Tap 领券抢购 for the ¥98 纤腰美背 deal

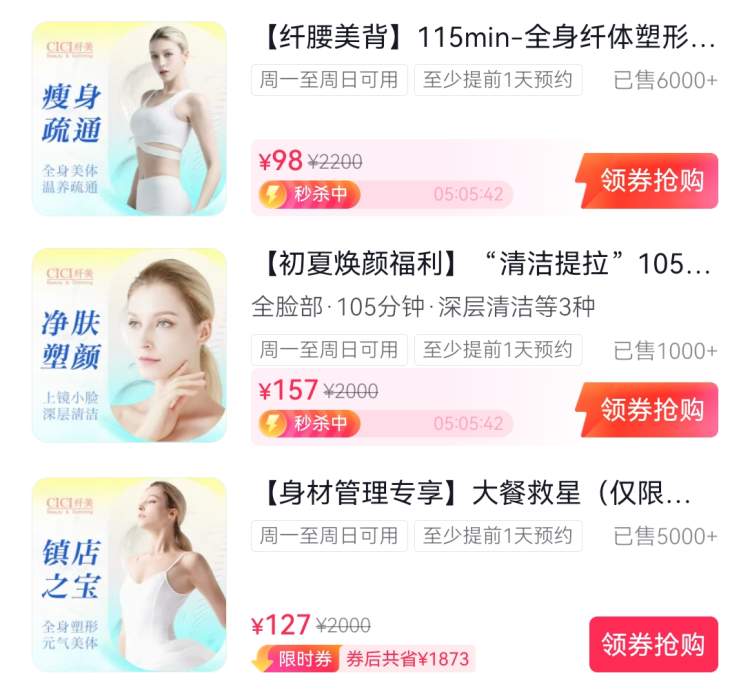(651, 181)
